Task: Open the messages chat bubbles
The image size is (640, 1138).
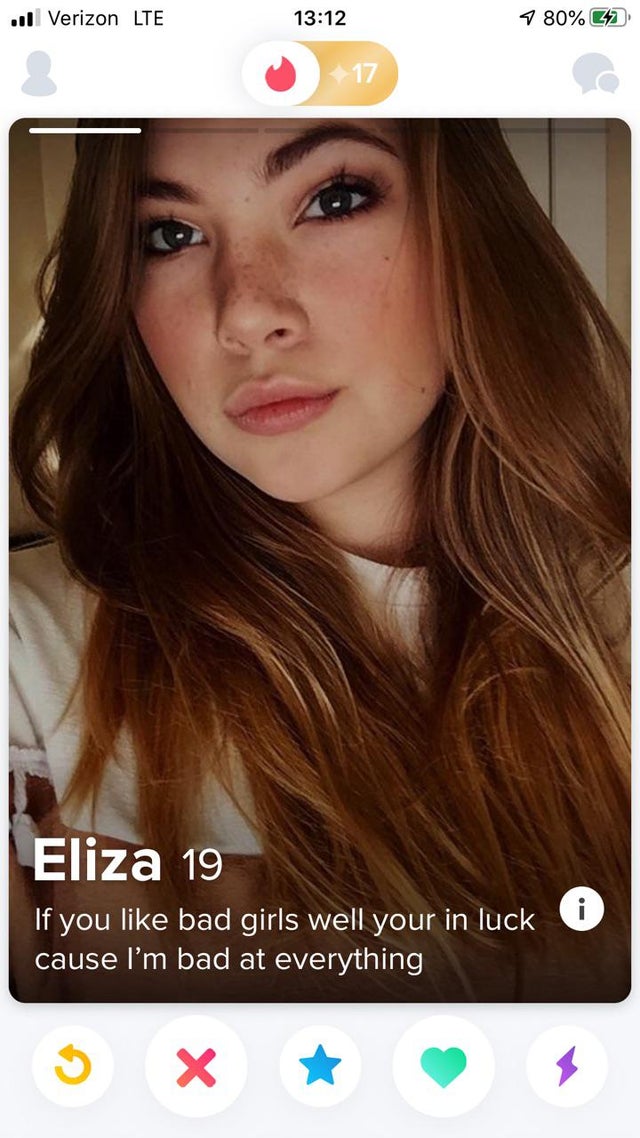Action: point(595,74)
